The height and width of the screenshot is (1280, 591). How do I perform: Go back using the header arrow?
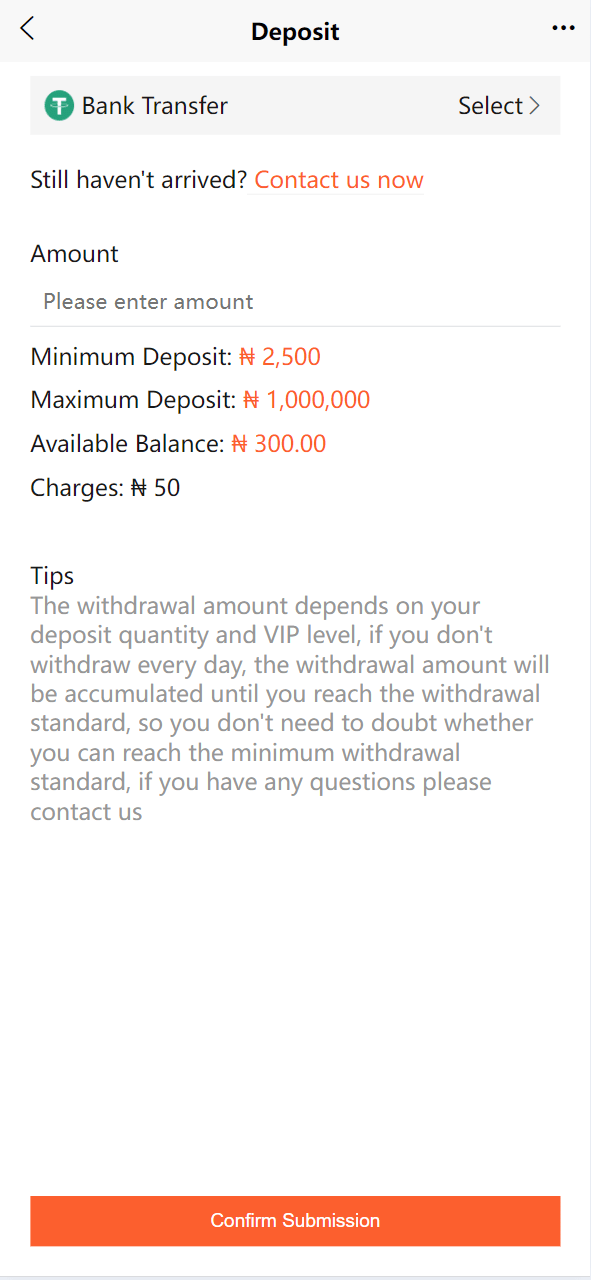(27, 29)
